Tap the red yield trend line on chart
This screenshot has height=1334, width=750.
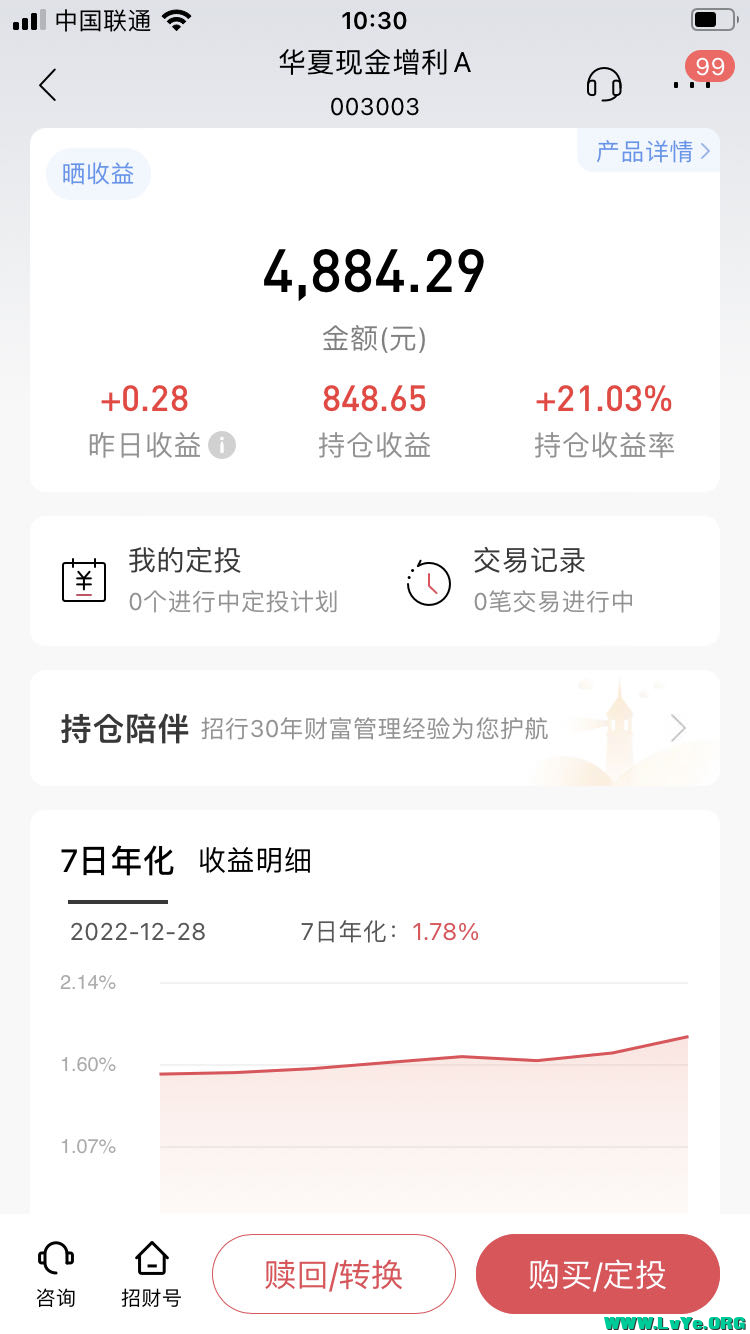point(450,1055)
